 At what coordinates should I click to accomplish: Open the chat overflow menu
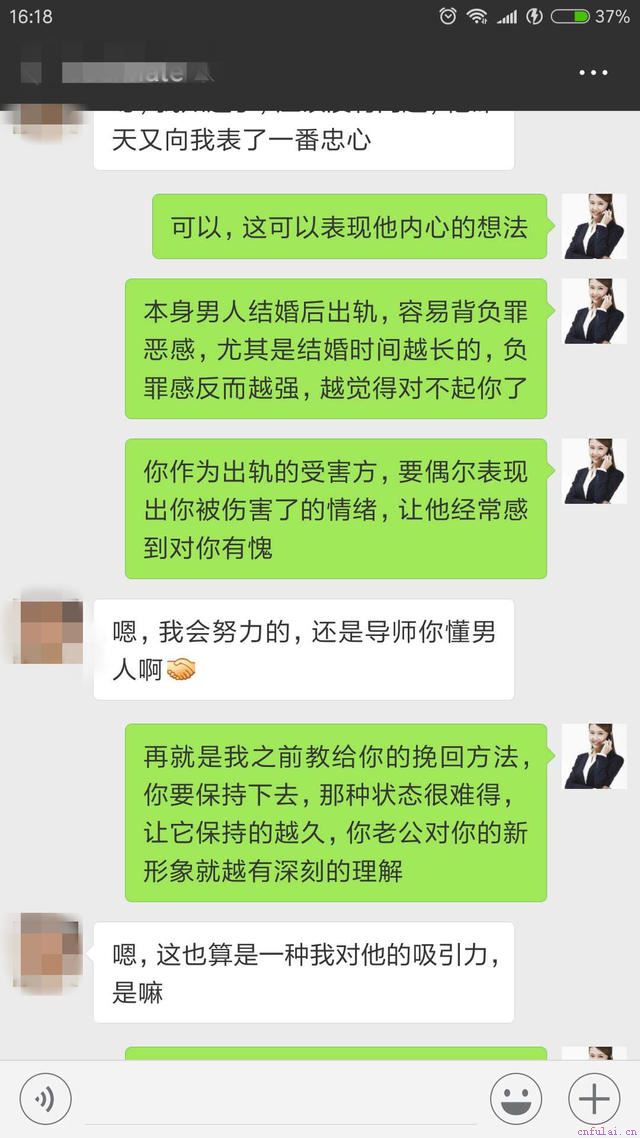[x=593, y=73]
